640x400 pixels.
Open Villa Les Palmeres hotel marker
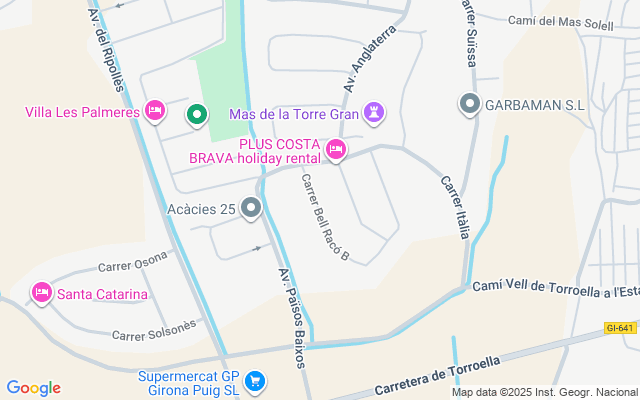154,110
